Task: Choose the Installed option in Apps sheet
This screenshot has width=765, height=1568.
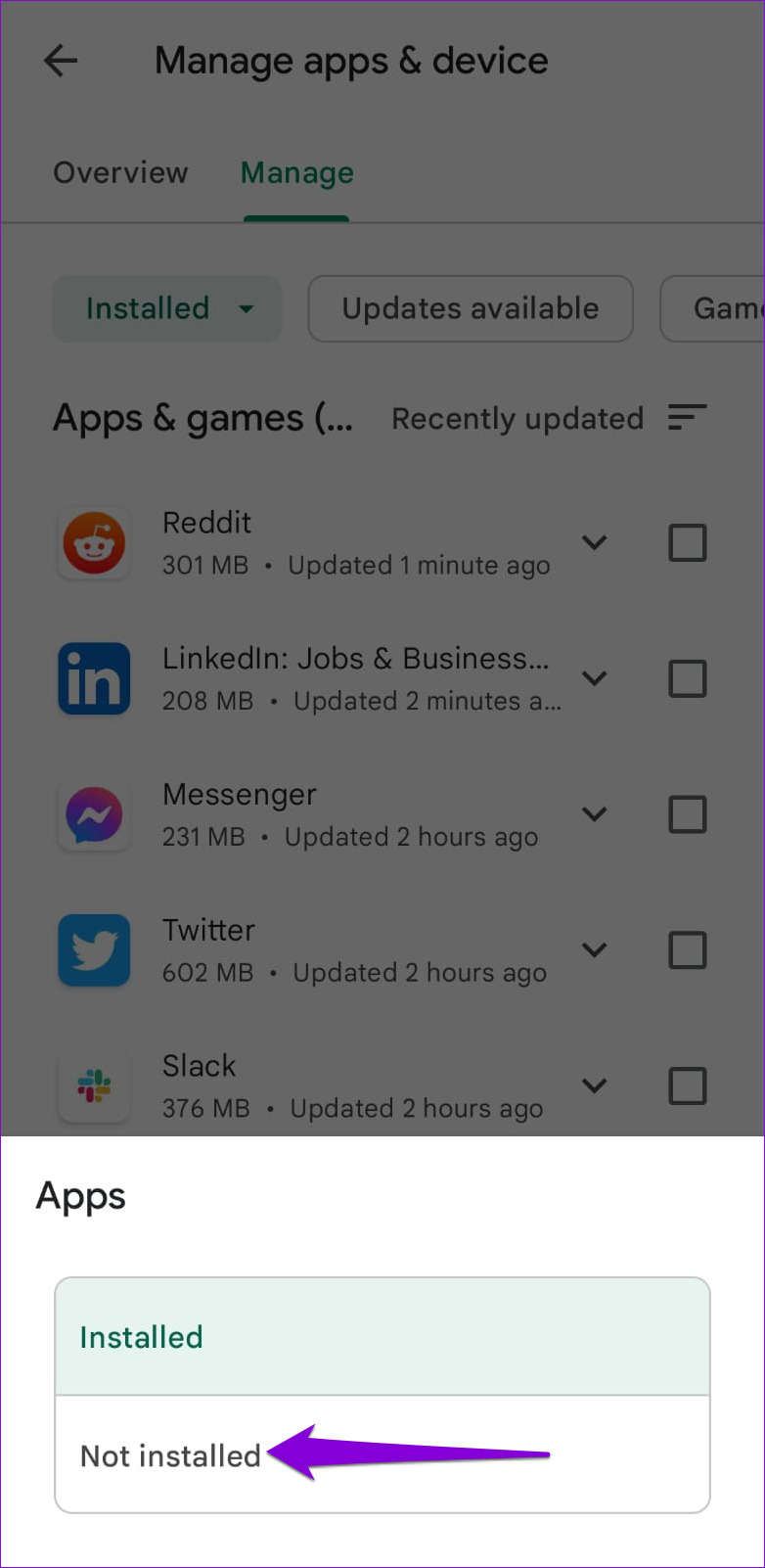Action: tap(382, 1336)
